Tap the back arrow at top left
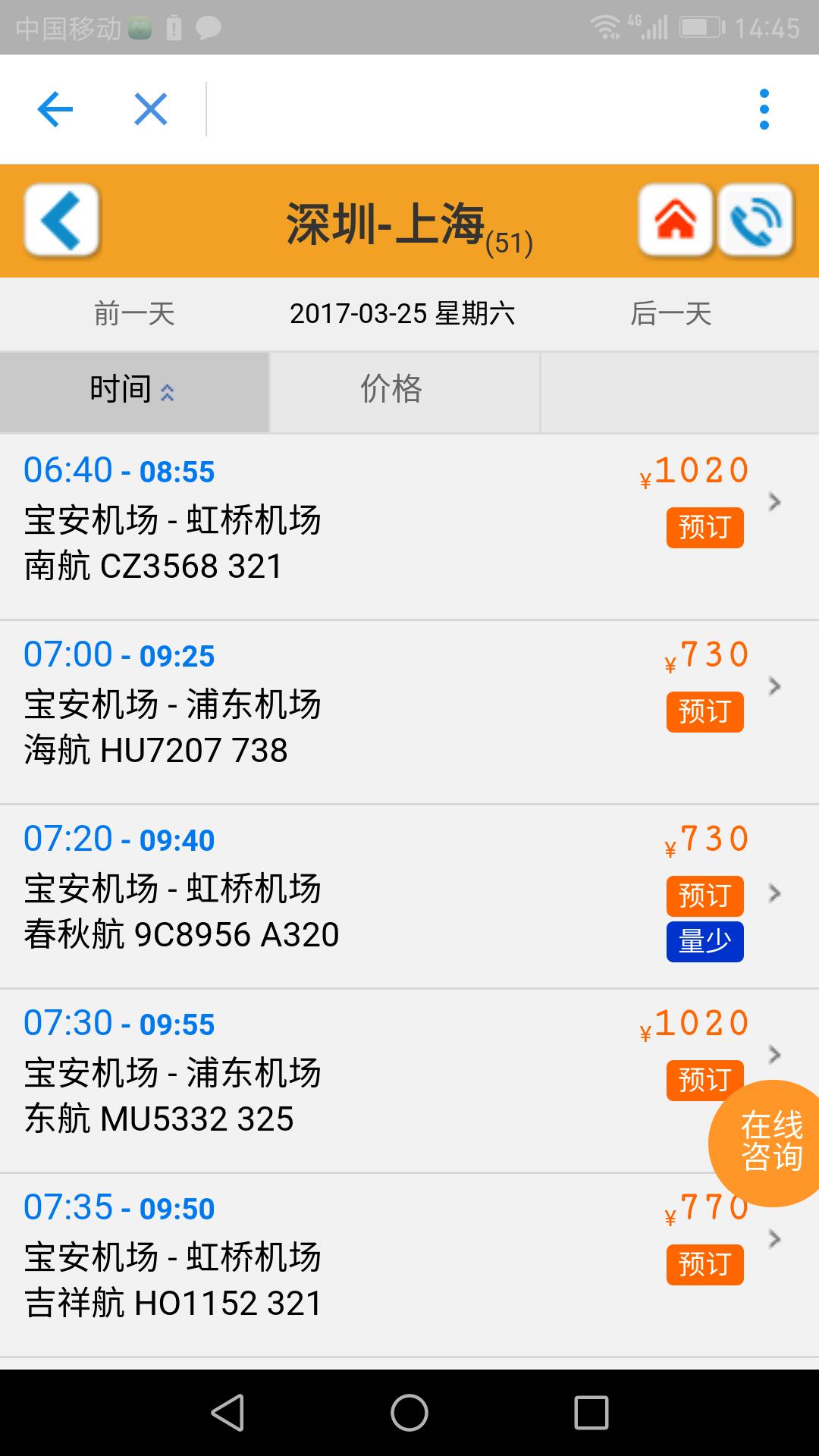 (55, 108)
